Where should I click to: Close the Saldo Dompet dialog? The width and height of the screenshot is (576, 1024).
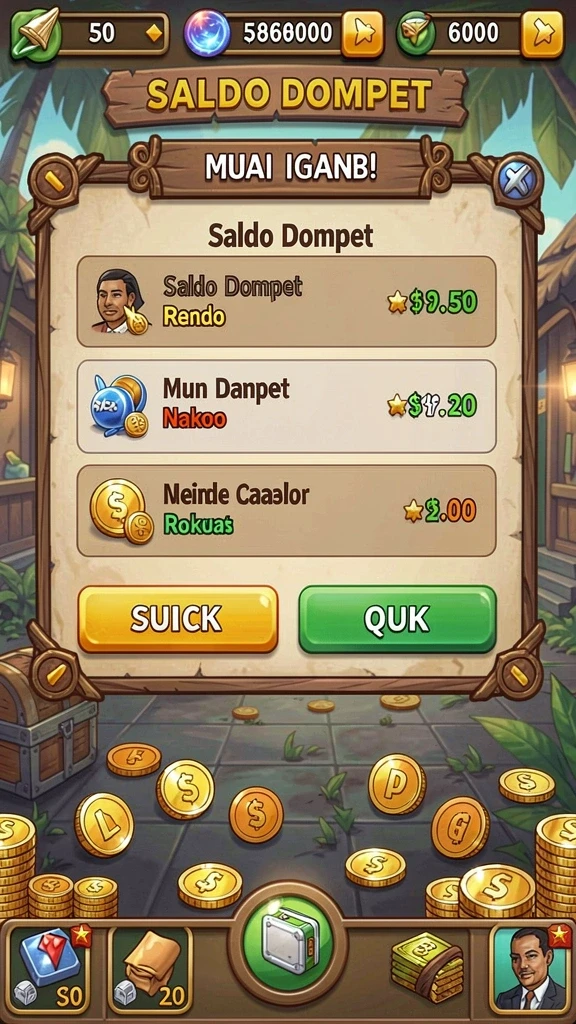pyautogui.click(x=517, y=178)
